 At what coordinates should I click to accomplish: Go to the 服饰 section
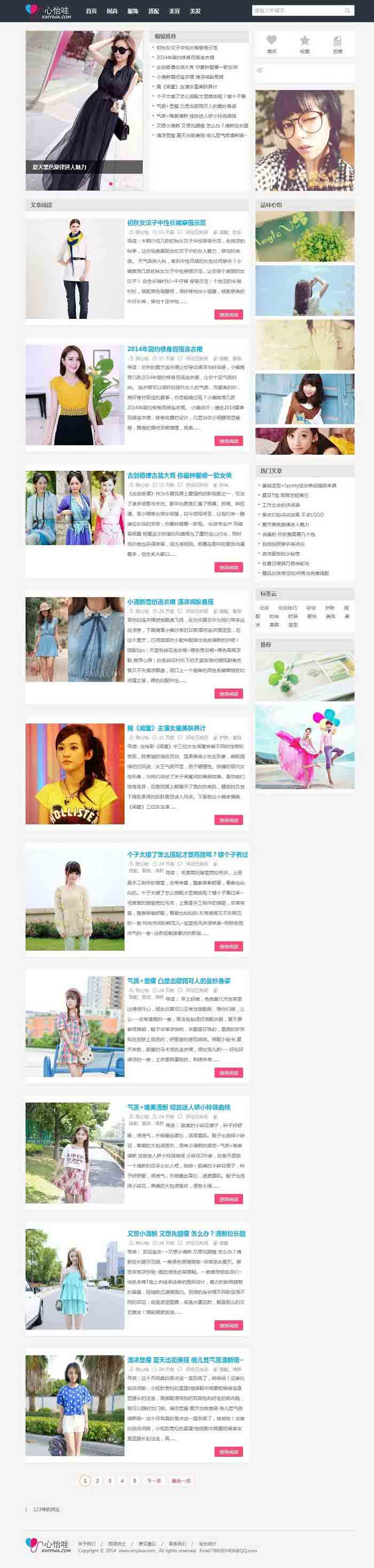133,11
